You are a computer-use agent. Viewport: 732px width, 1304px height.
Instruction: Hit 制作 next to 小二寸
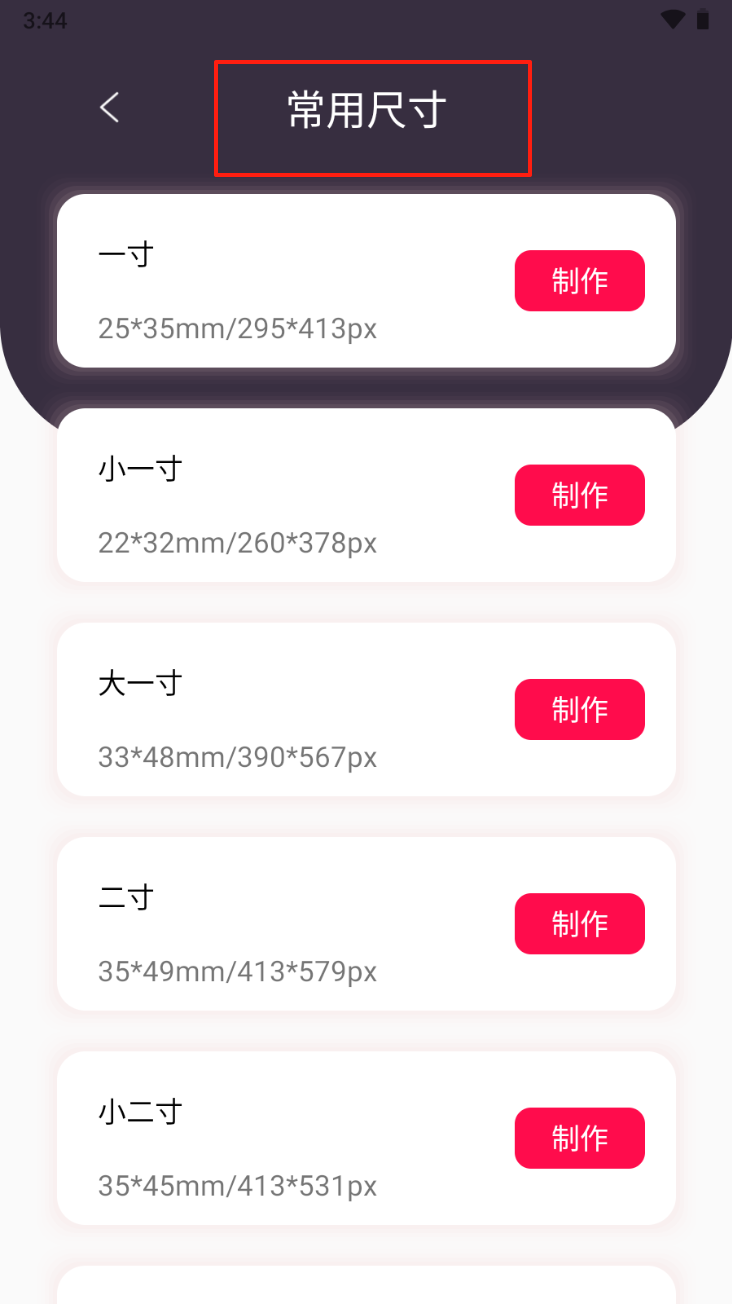click(x=579, y=1138)
